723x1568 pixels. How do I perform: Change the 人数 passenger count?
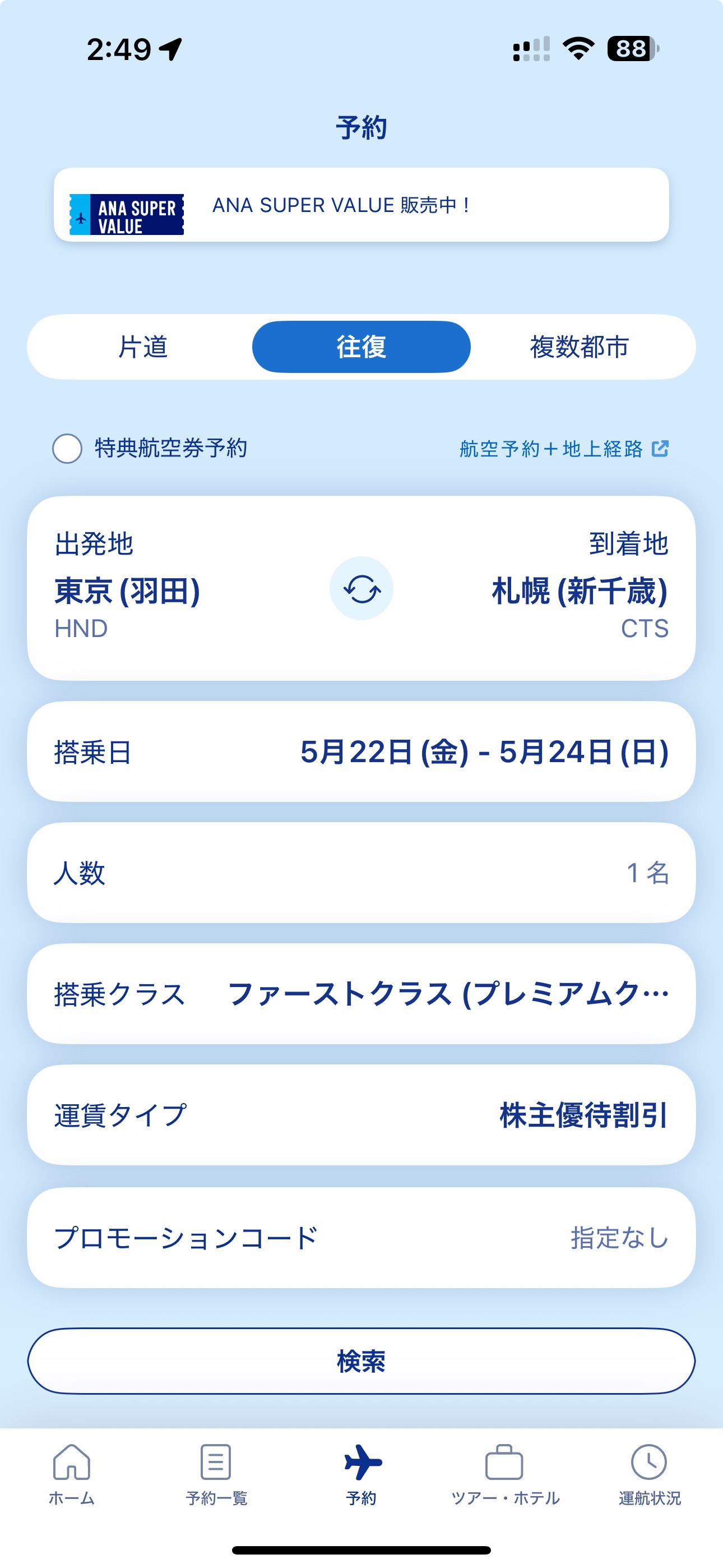pos(361,873)
